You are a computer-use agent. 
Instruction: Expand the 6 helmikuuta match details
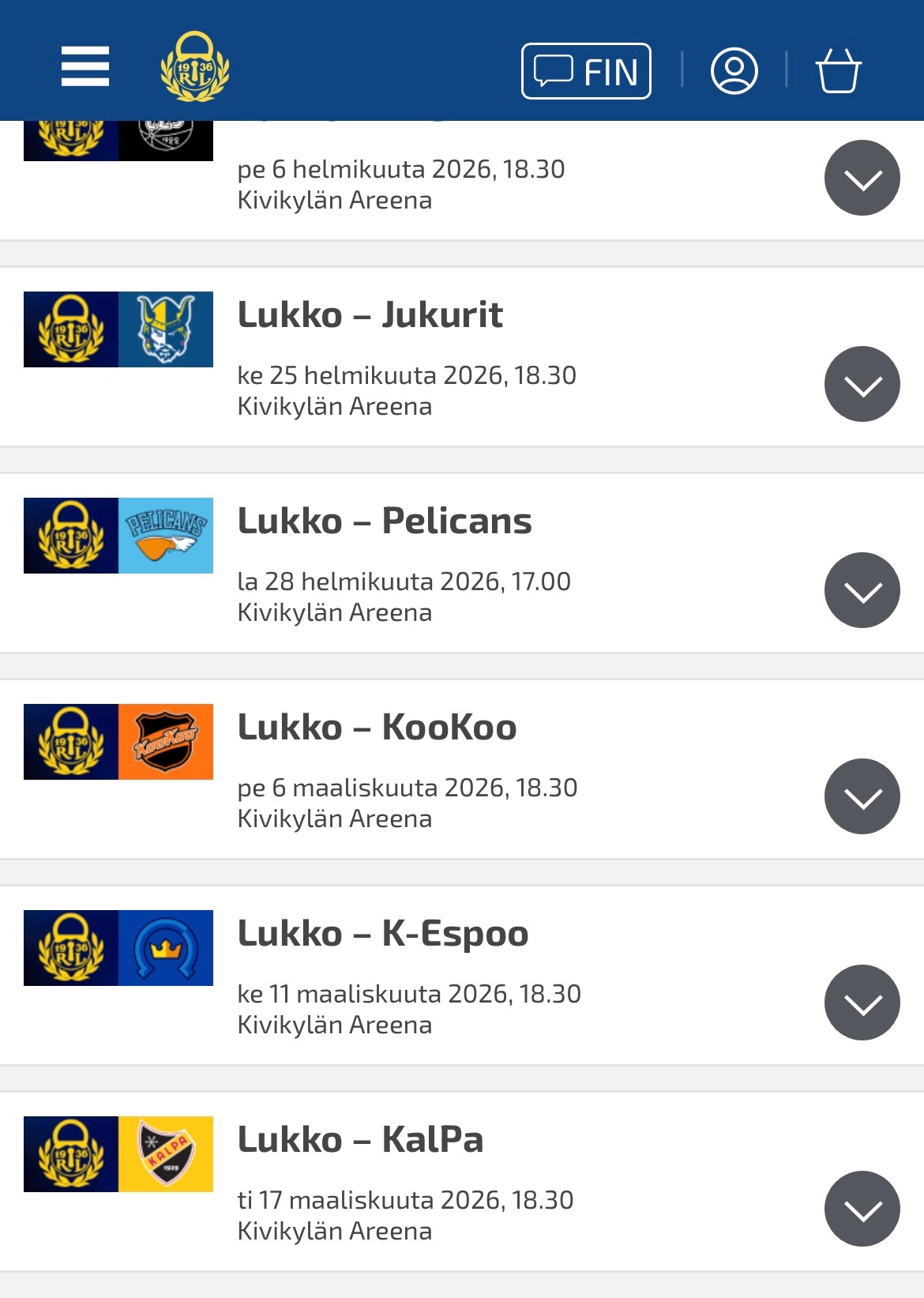tap(862, 178)
